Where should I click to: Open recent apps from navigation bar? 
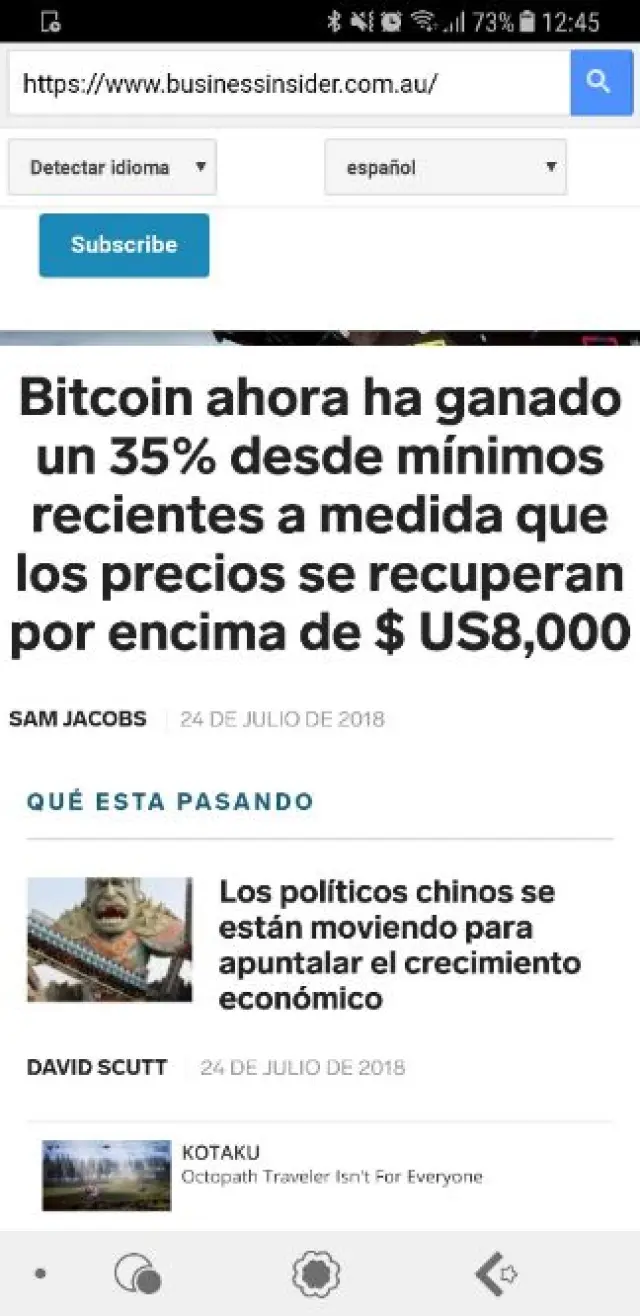137,1274
